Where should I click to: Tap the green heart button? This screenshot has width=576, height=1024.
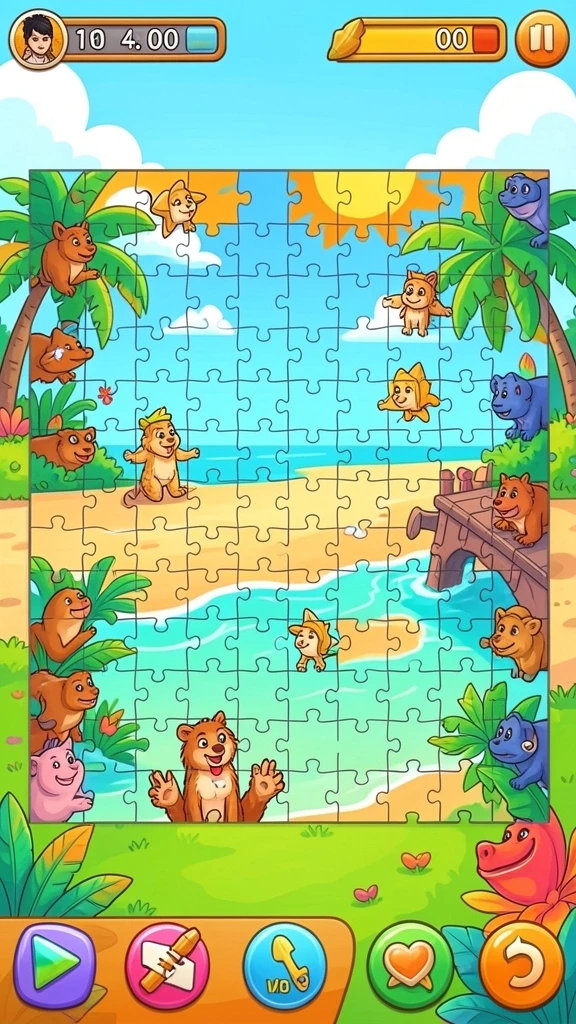click(x=410, y=966)
